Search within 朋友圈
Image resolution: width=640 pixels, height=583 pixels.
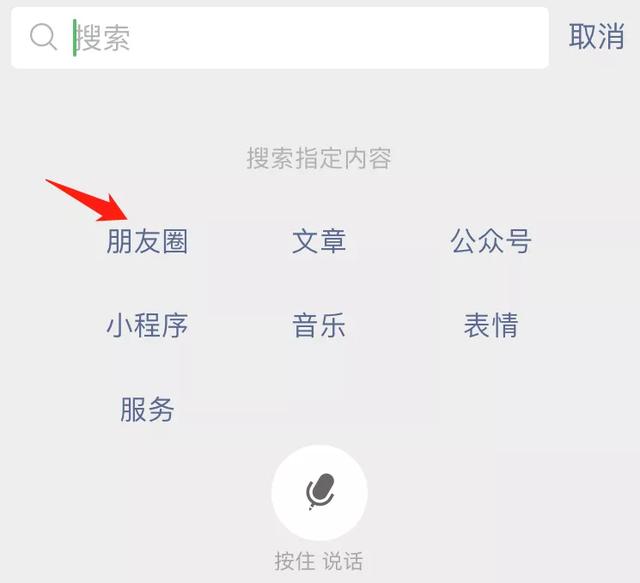[x=147, y=242]
